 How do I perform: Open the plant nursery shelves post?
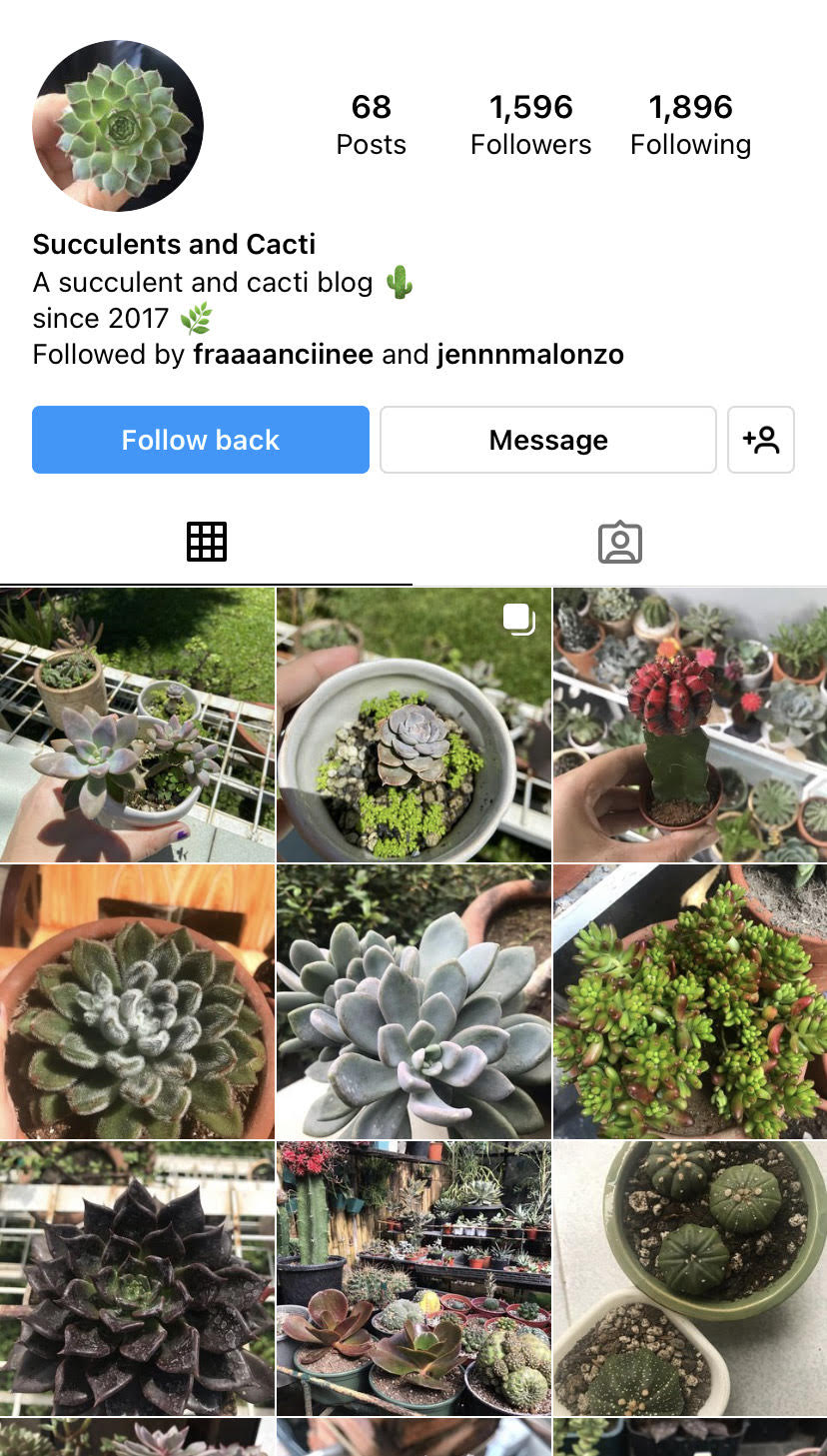click(413, 1278)
